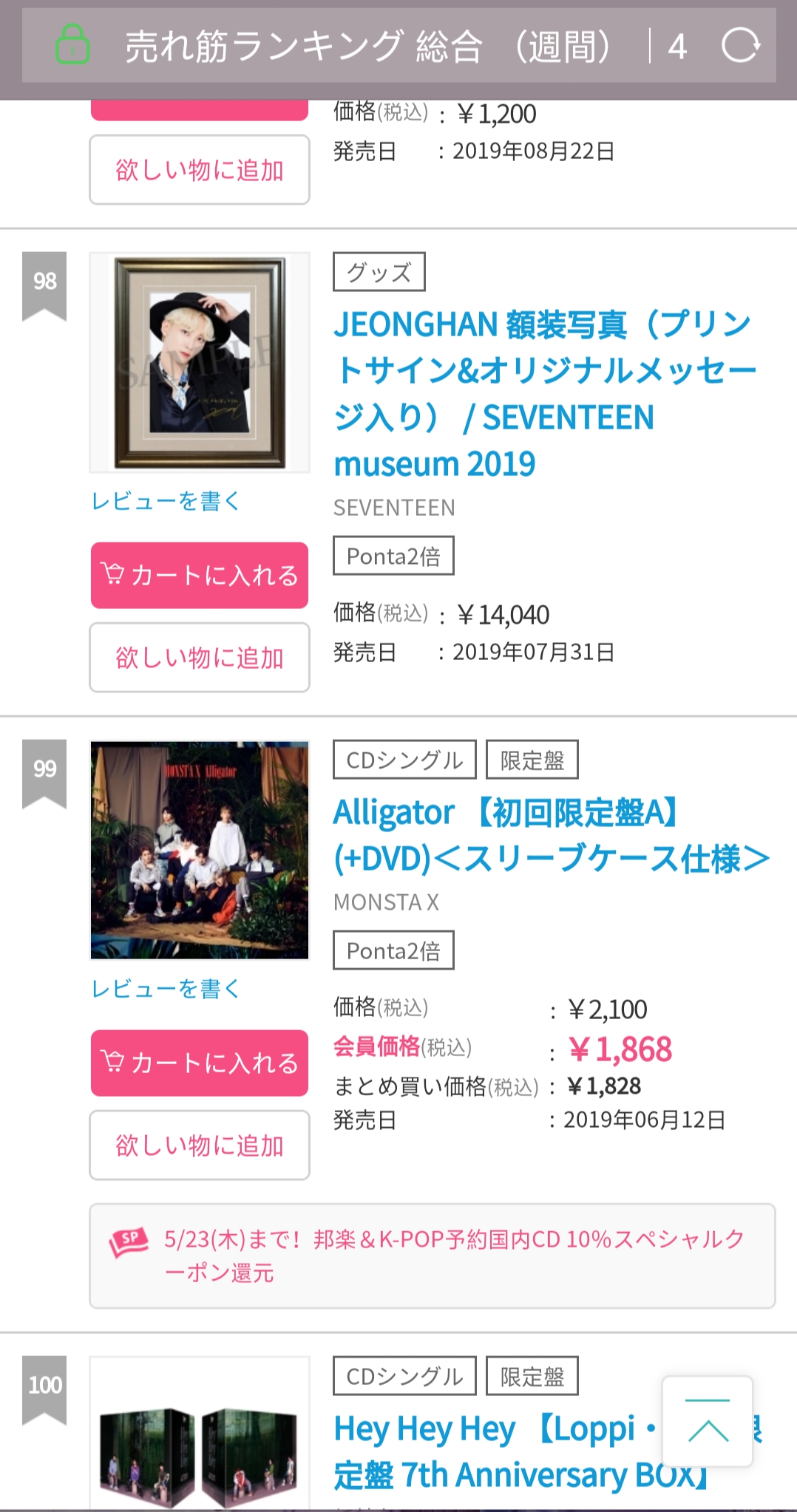Viewport: 797px width, 1512px height.
Task: Write a review for JEONGHAN framed photo
Action: click(166, 501)
